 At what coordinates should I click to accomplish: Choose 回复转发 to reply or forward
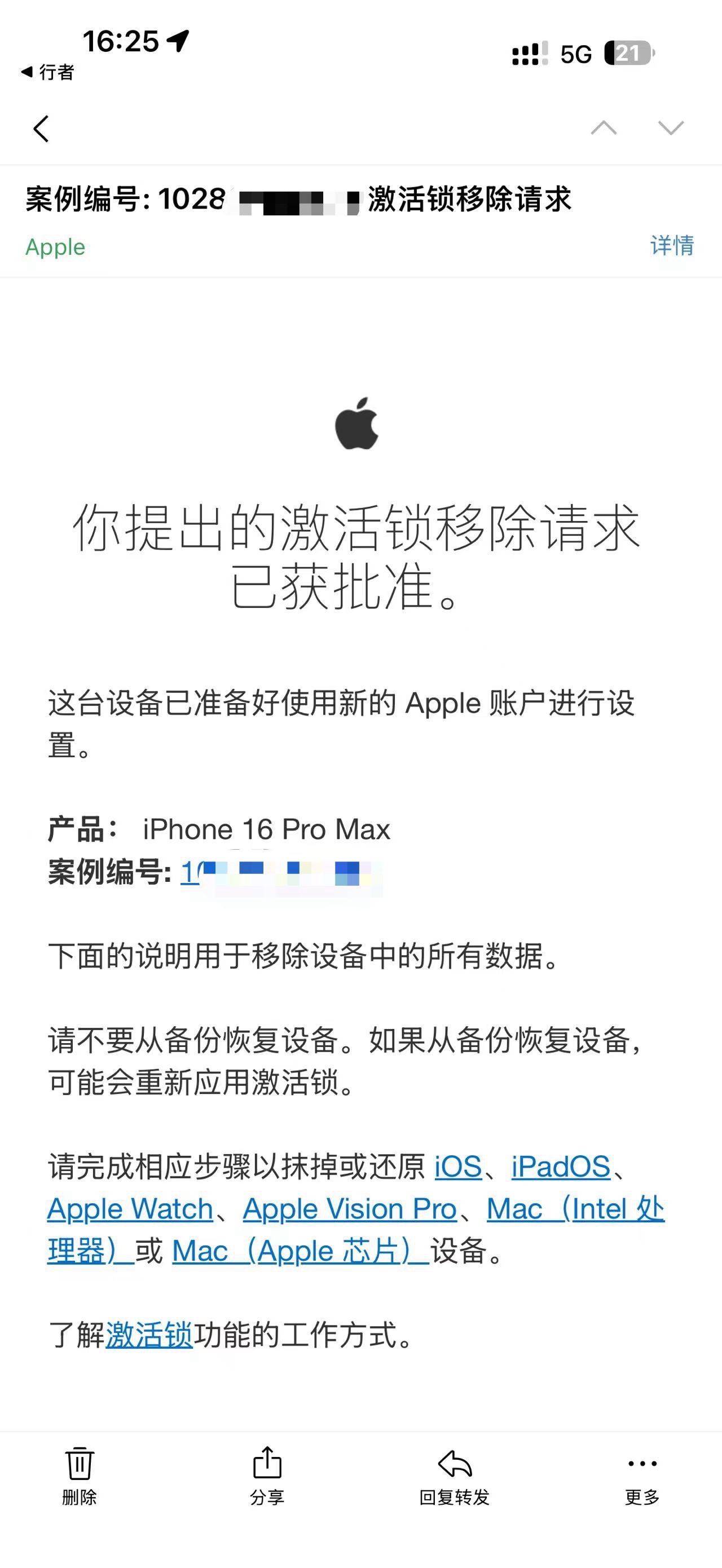(x=454, y=1476)
